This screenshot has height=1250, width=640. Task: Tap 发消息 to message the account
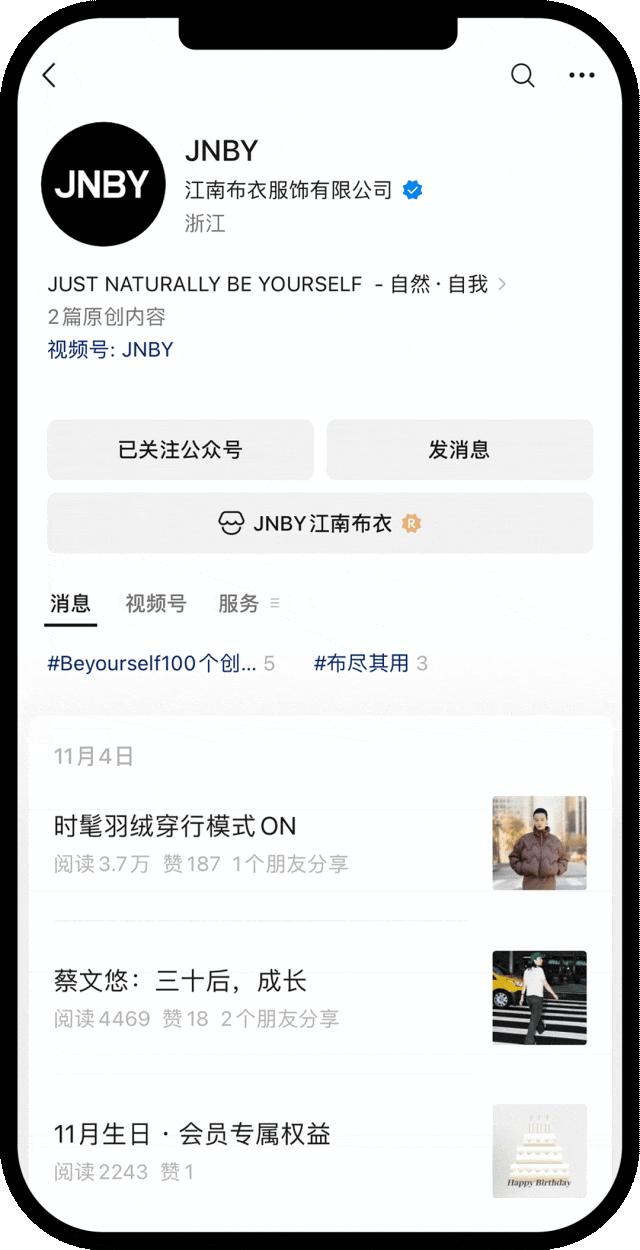(x=459, y=450)
